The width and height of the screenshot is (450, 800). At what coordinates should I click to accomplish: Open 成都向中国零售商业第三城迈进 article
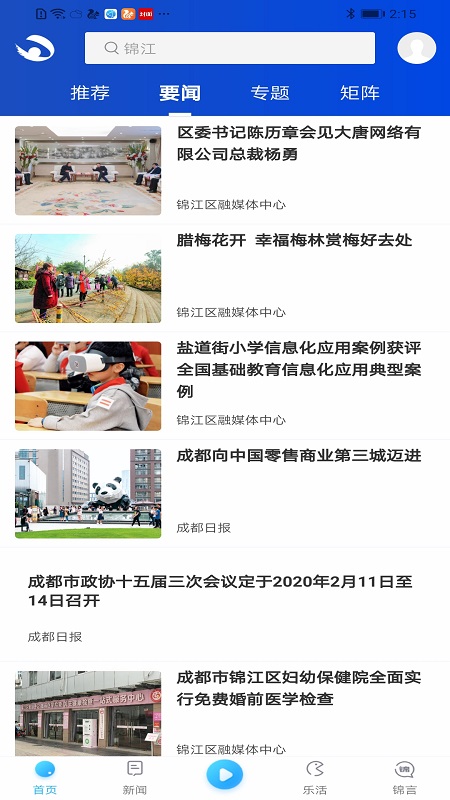(225, 493)
